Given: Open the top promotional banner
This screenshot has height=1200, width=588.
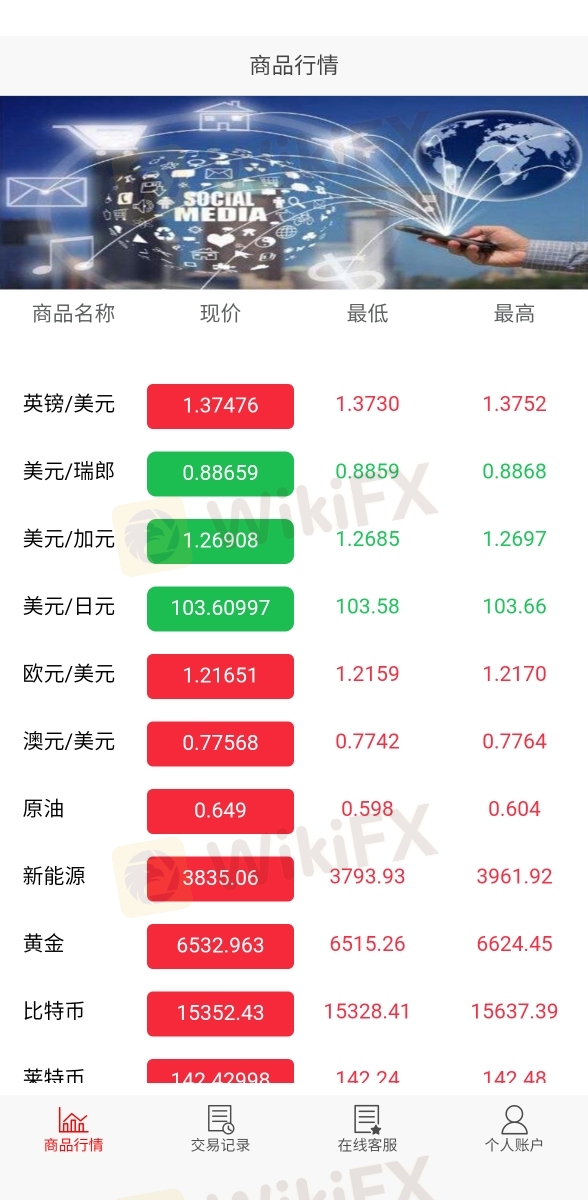Looking at the screenshot, I should coord(294,193).
